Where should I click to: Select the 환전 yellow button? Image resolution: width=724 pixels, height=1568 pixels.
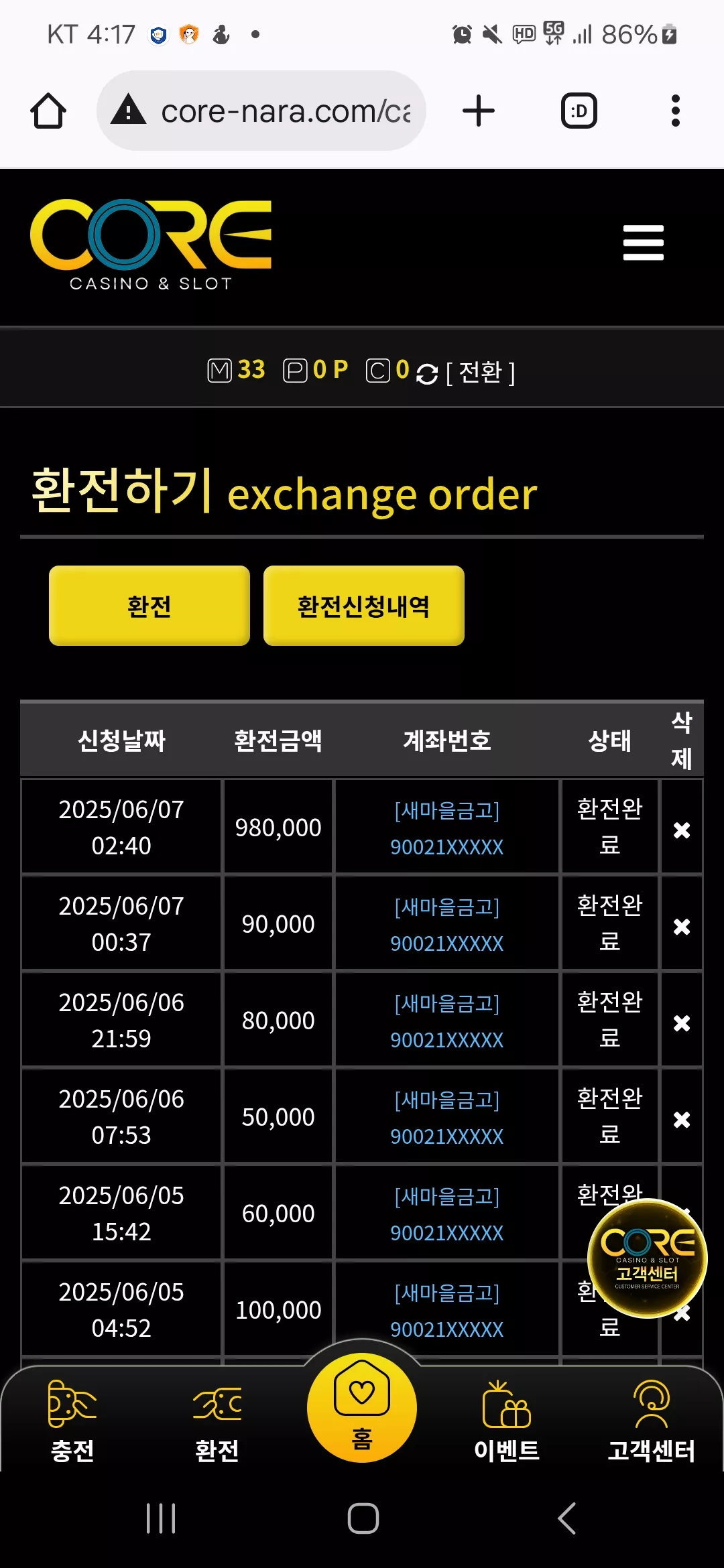pyautogui.click(x=149, y=606)
